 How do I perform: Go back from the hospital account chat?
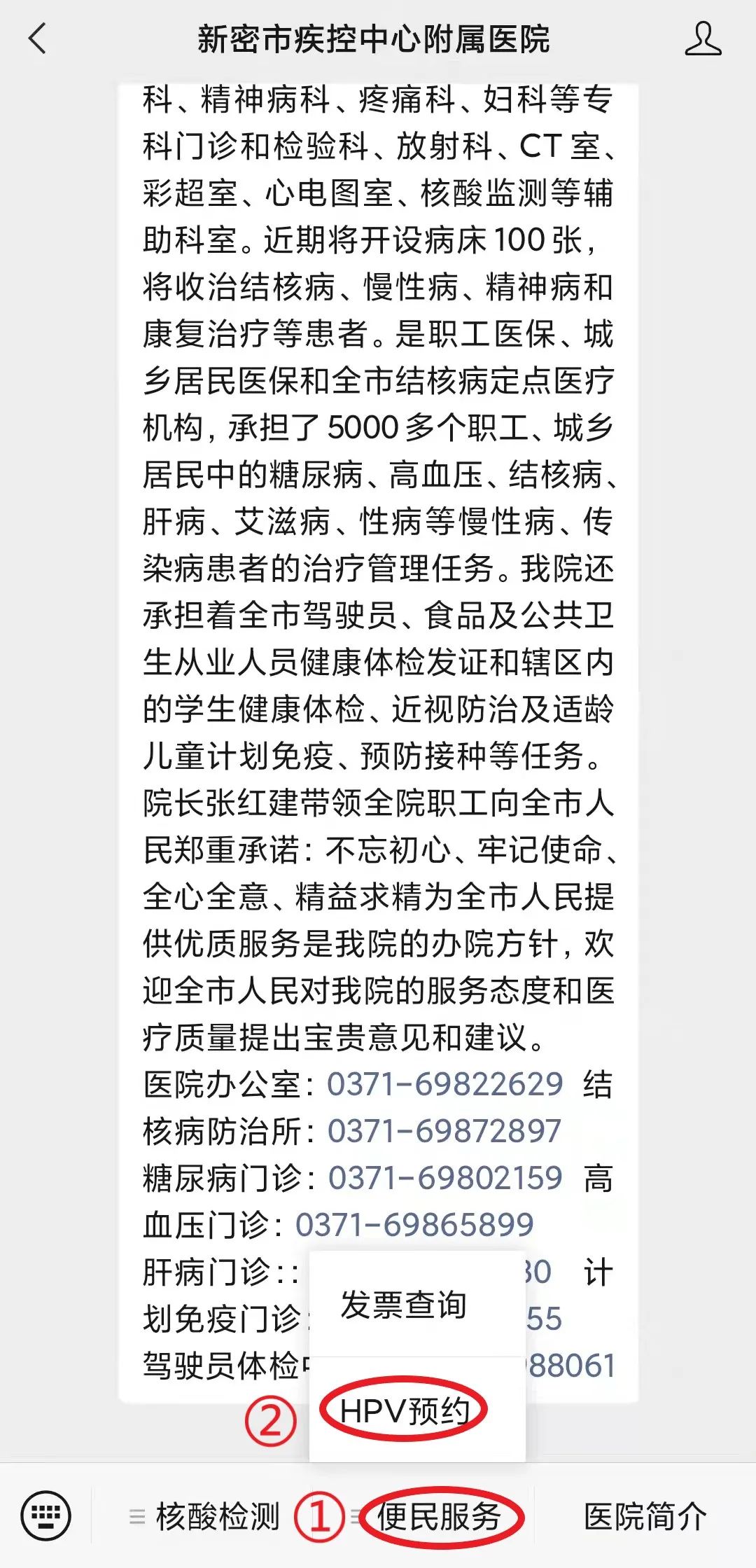38,39
